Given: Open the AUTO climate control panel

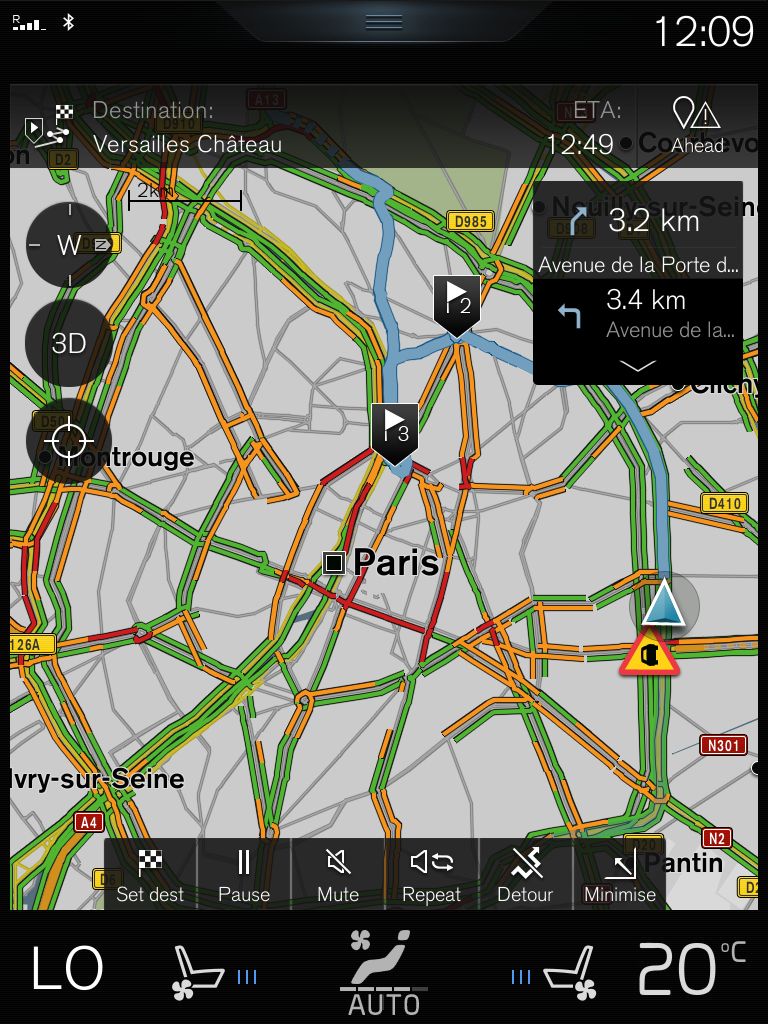Looking at the screenshot, I should pos(385,972).
